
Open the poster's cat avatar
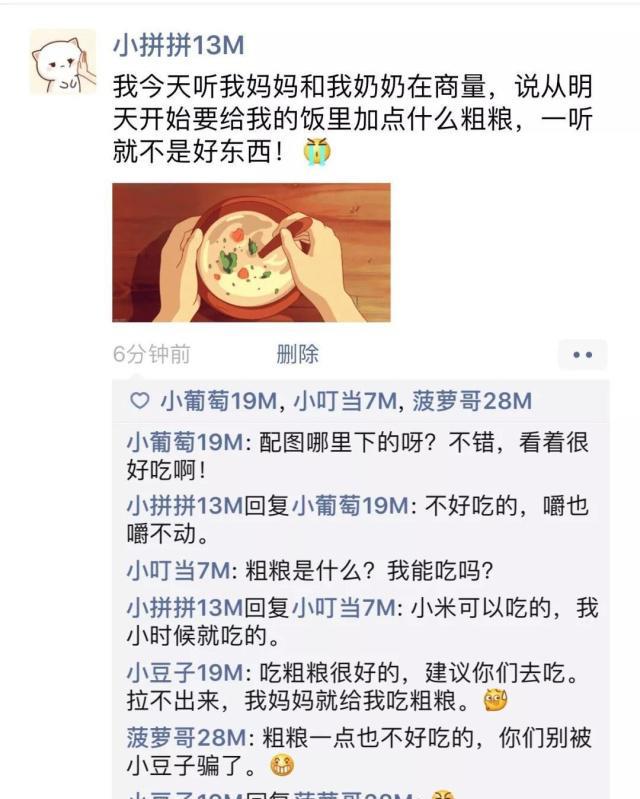pos(63,62)
